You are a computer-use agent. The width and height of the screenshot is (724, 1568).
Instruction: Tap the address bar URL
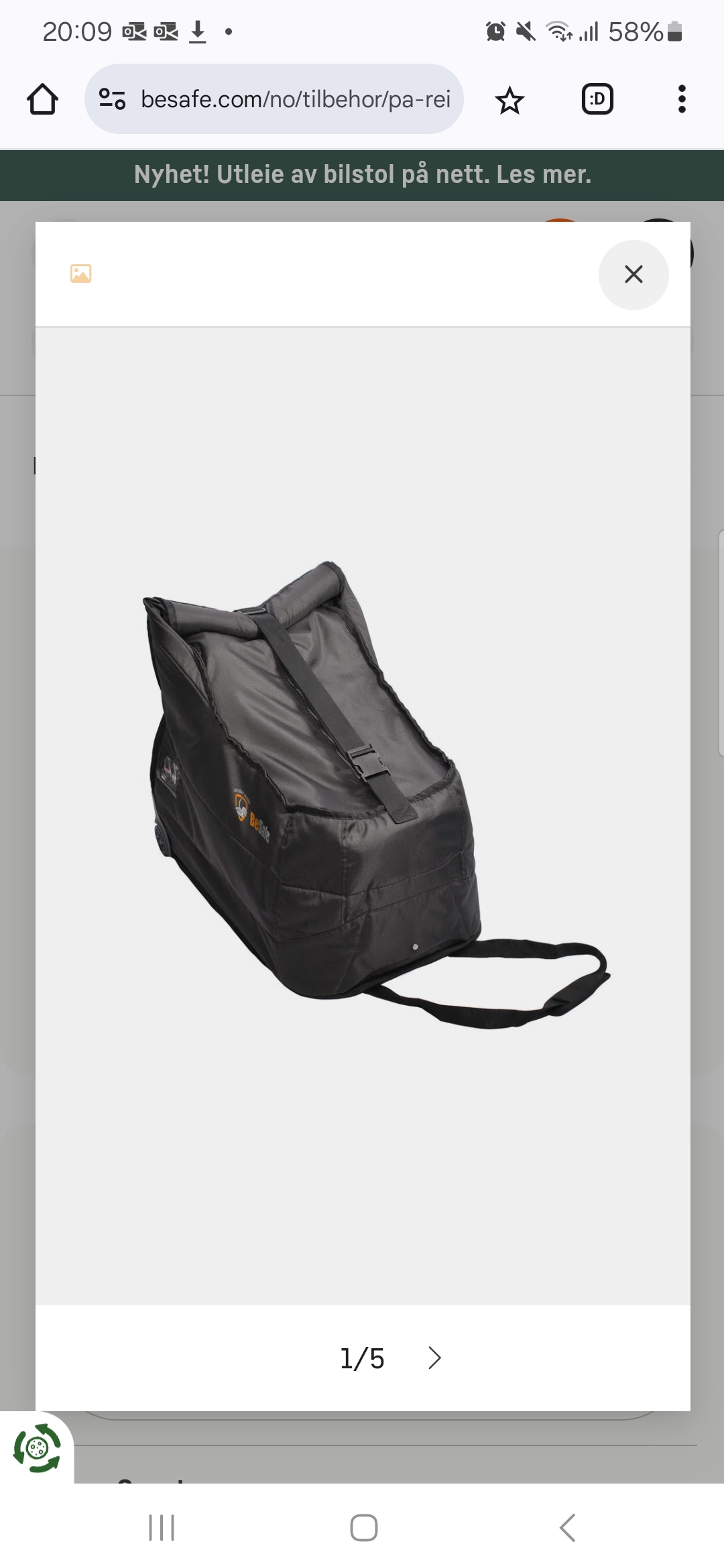click(x=295, y=100)
